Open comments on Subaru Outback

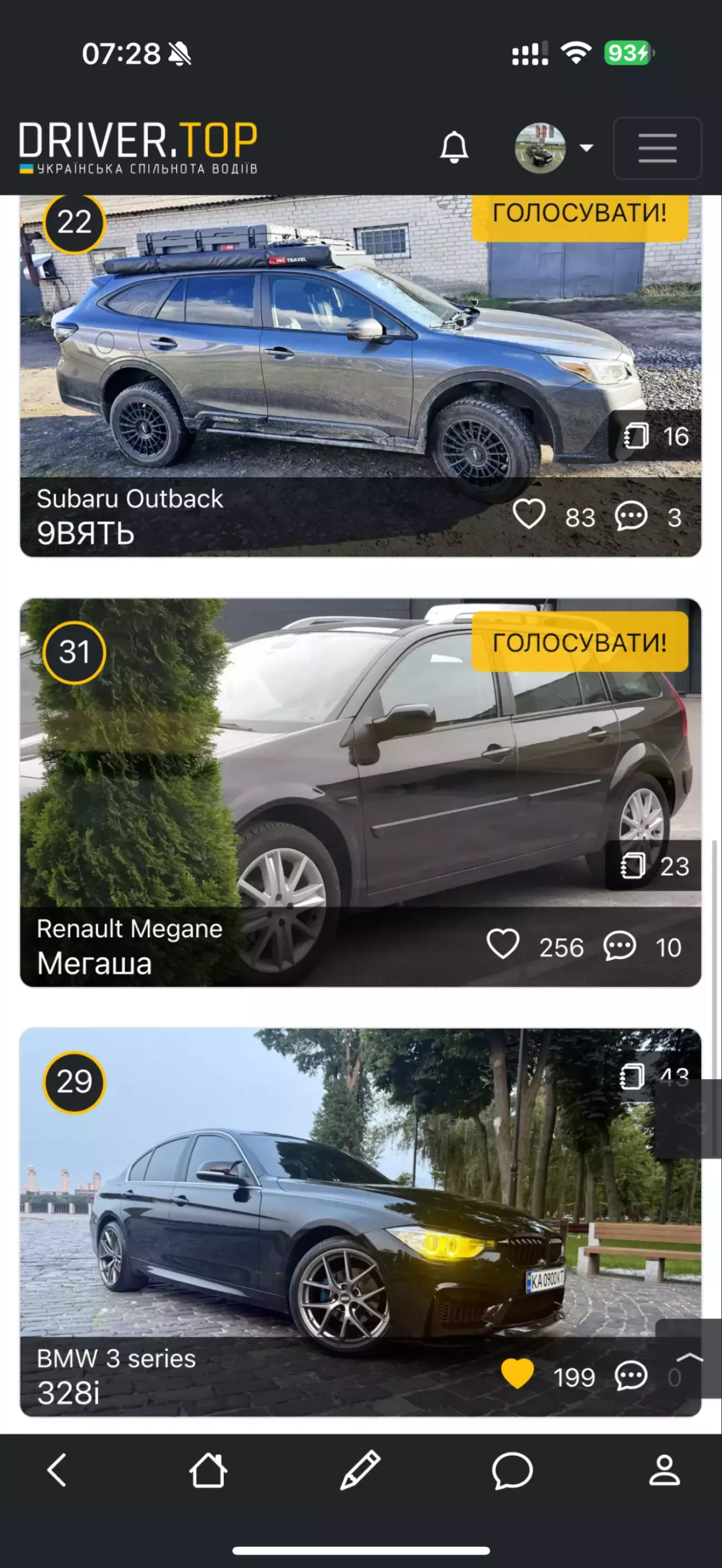coord(631,517)
